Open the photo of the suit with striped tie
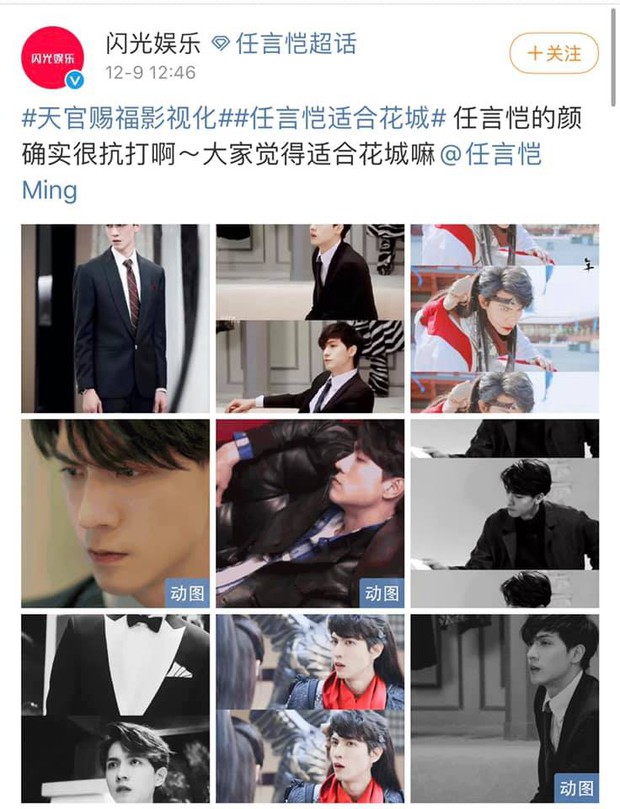 115,318
